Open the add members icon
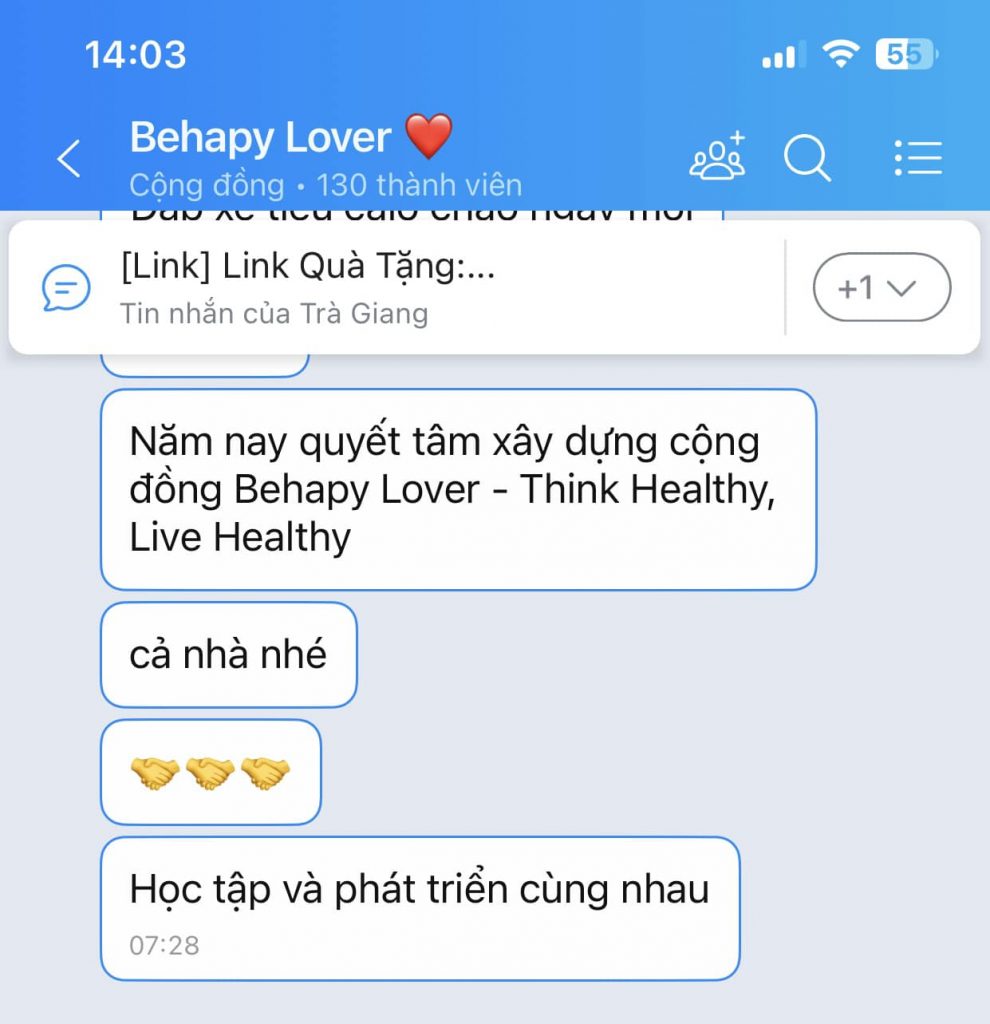The image size is (990, 1024). tap(717, 157)
